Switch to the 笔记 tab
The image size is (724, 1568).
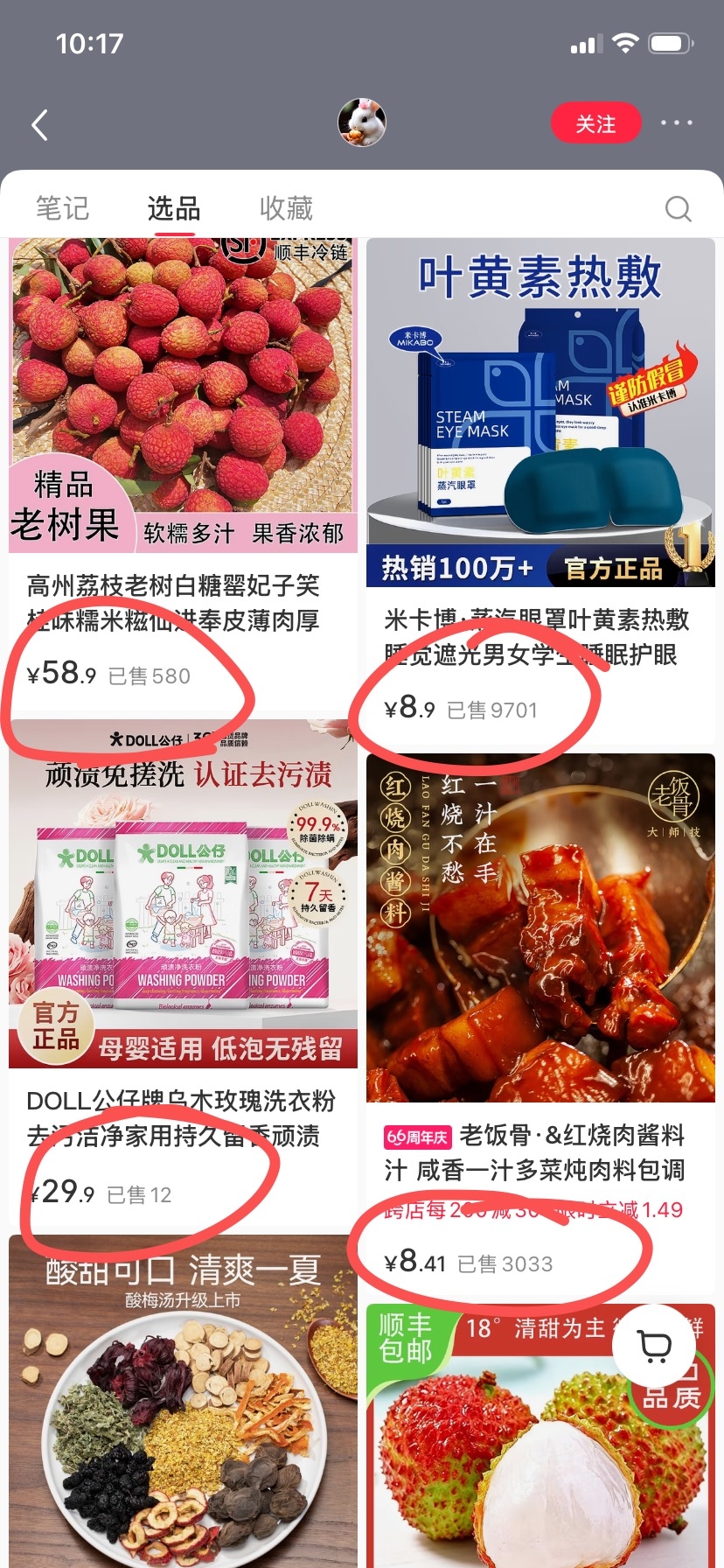click(x=62, y=208)
